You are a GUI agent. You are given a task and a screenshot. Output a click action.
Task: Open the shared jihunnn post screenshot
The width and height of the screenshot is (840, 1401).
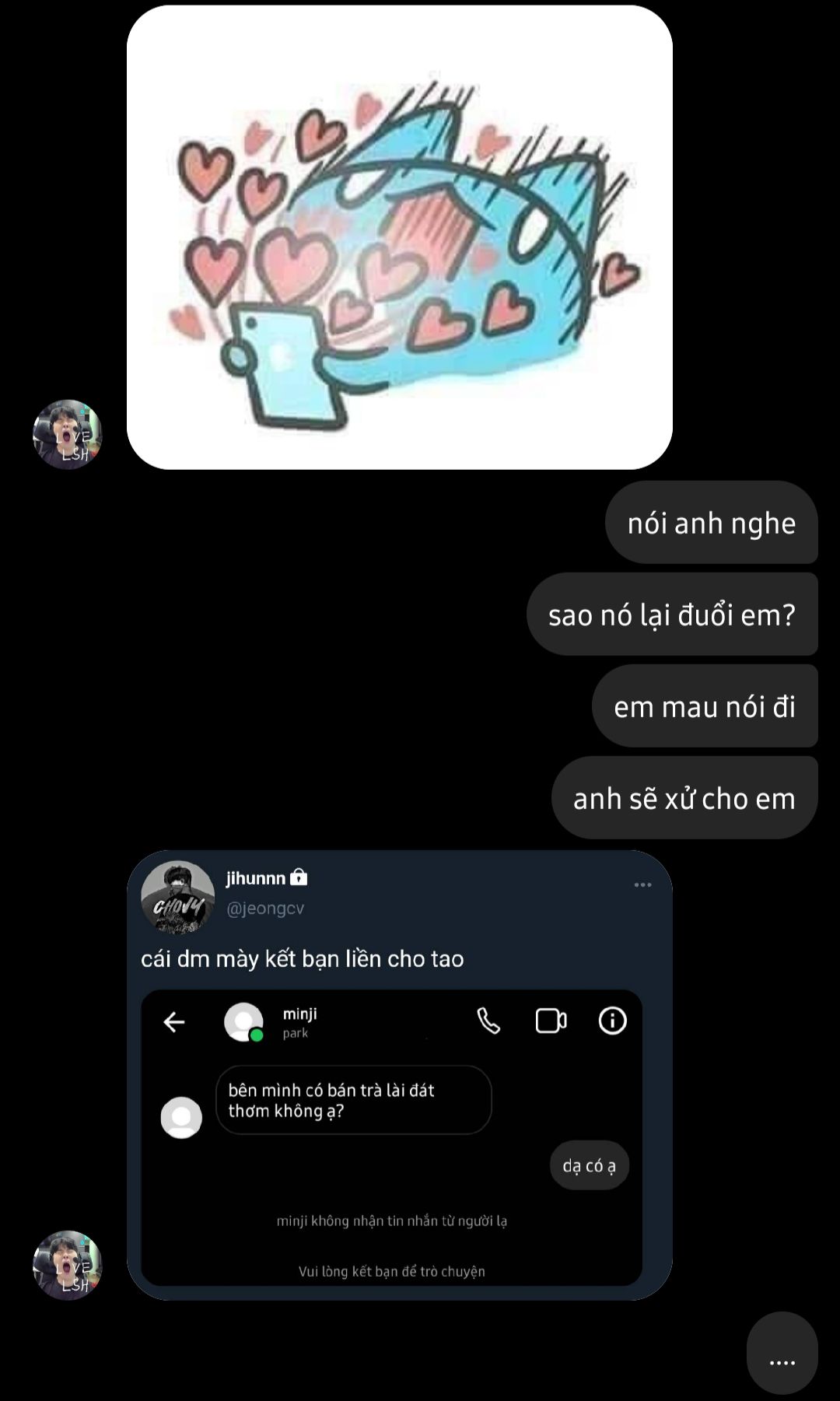coord(399,1074)
